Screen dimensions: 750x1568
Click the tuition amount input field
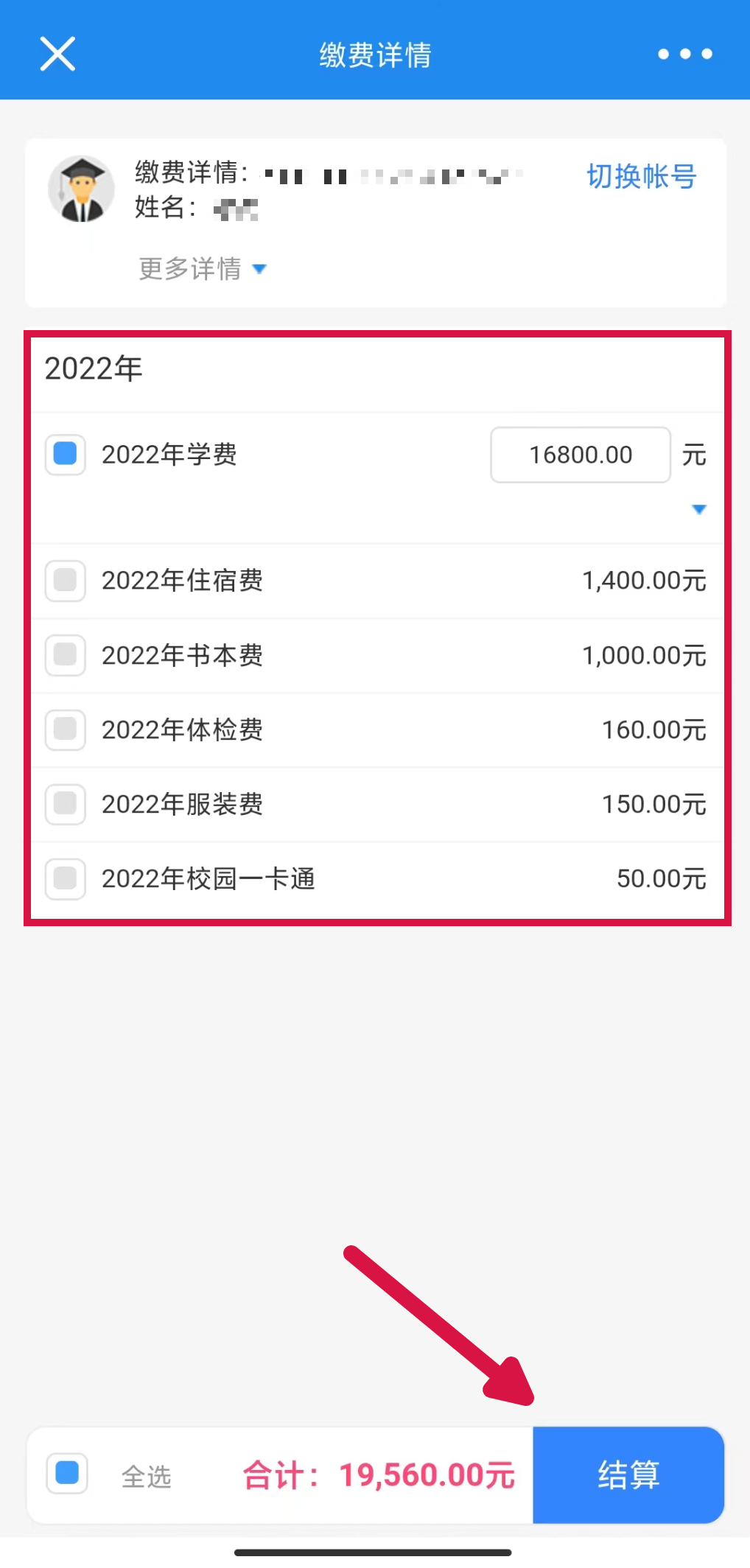click(x=580, y=455)
